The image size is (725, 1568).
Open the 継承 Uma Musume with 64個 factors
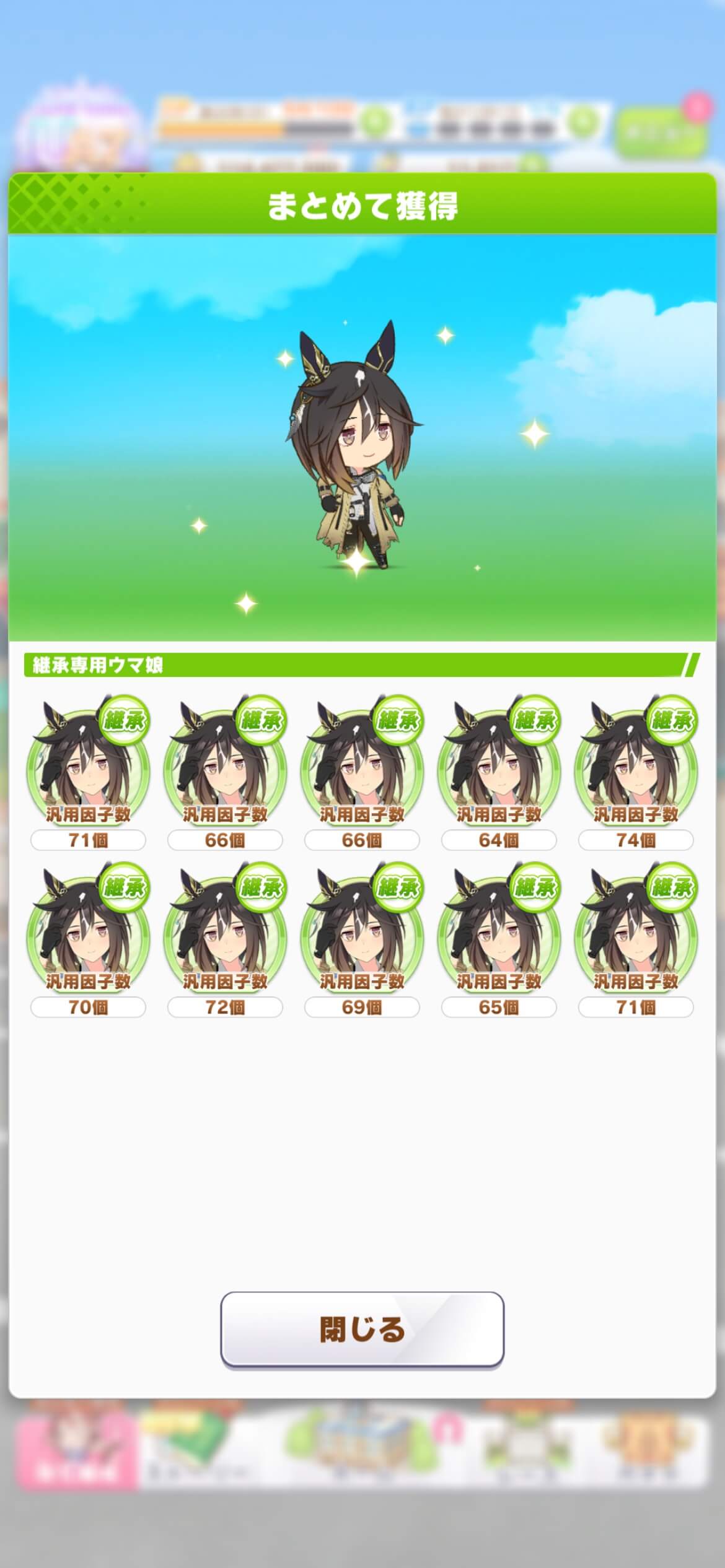(499, 768)
